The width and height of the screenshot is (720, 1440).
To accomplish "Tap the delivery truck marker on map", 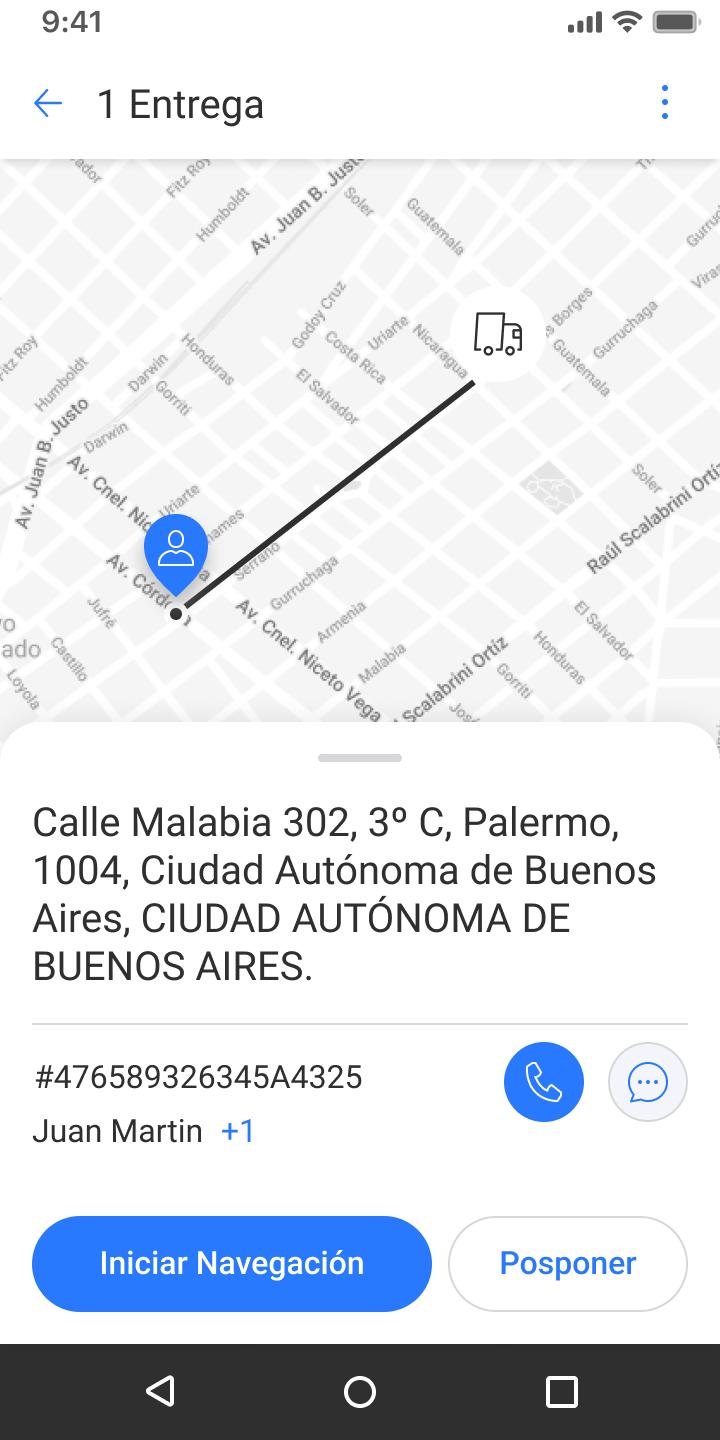I will (x=498, y=334).
